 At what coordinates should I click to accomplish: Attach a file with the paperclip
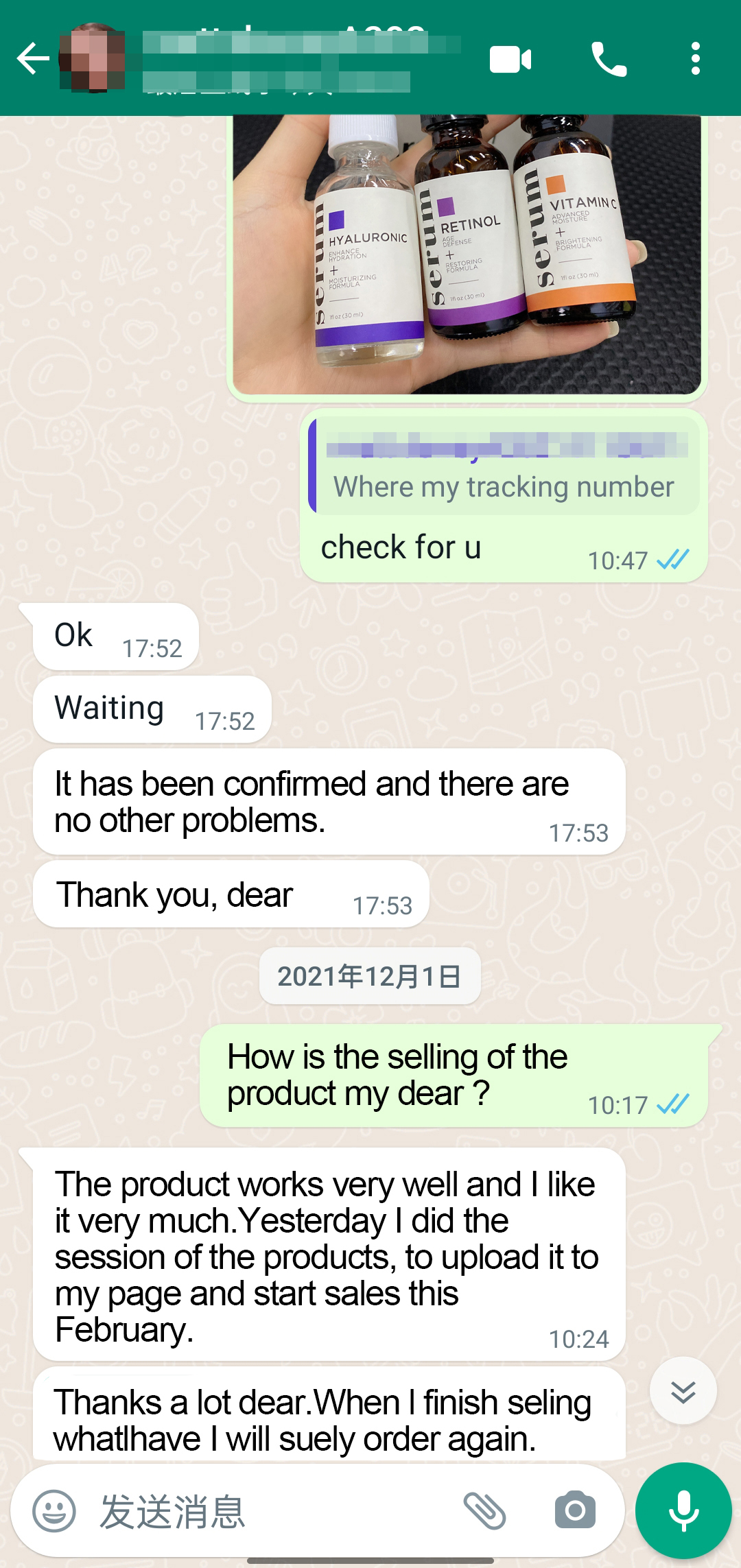485,1510
